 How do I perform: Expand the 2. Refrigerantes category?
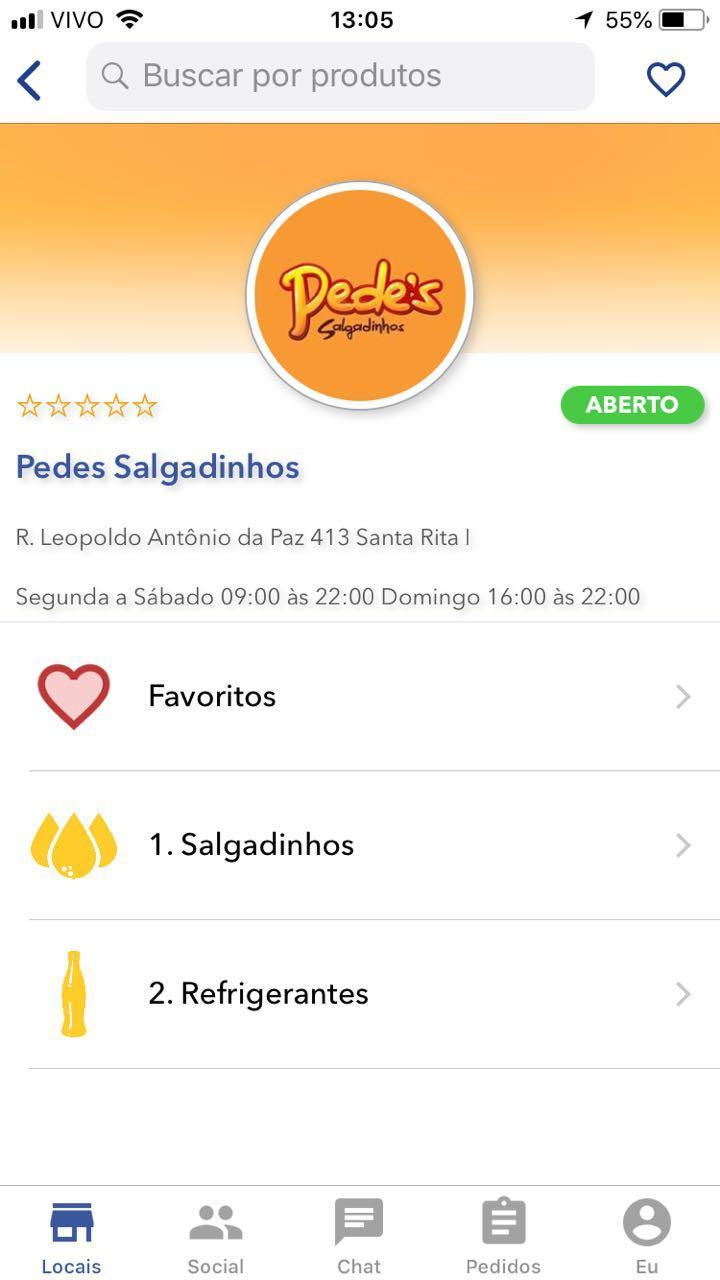click(683, 993)
